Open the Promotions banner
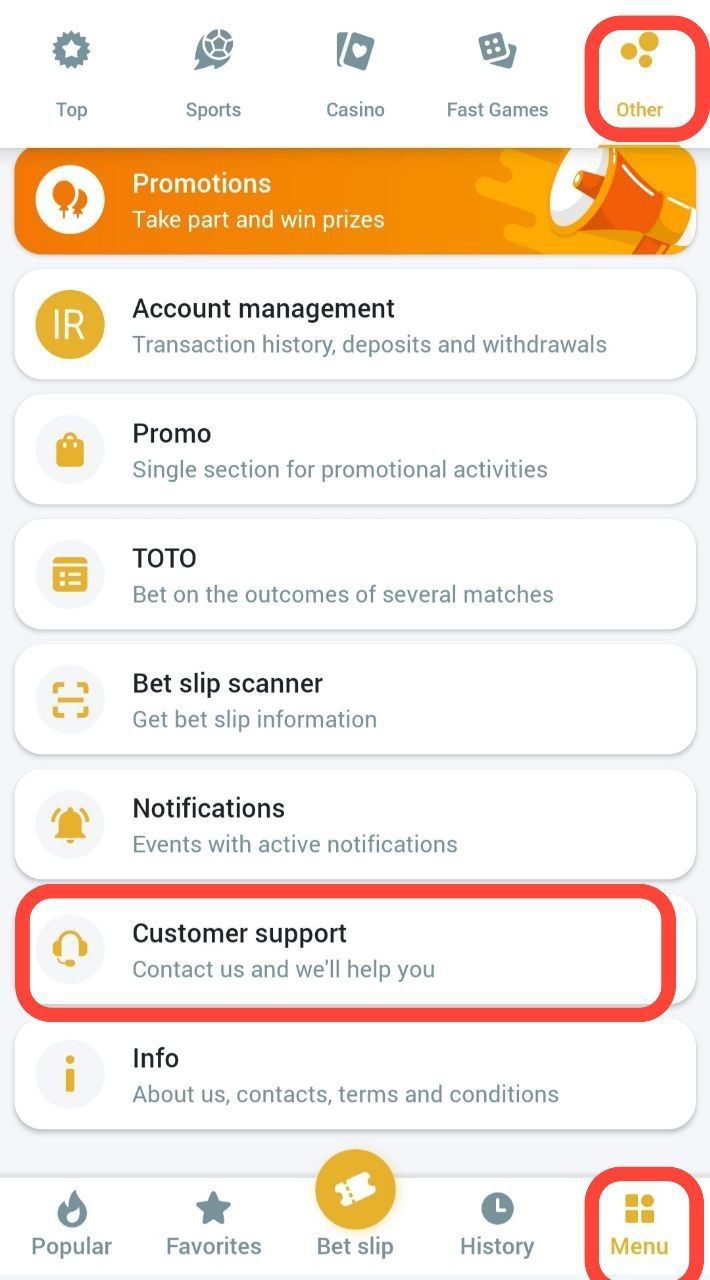Screen dimensions: 710x1280 355,200
